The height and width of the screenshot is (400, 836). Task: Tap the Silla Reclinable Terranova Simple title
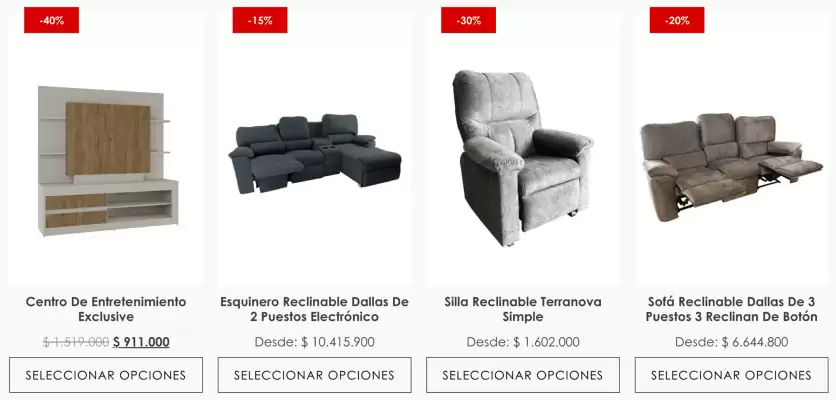(523, 308)
